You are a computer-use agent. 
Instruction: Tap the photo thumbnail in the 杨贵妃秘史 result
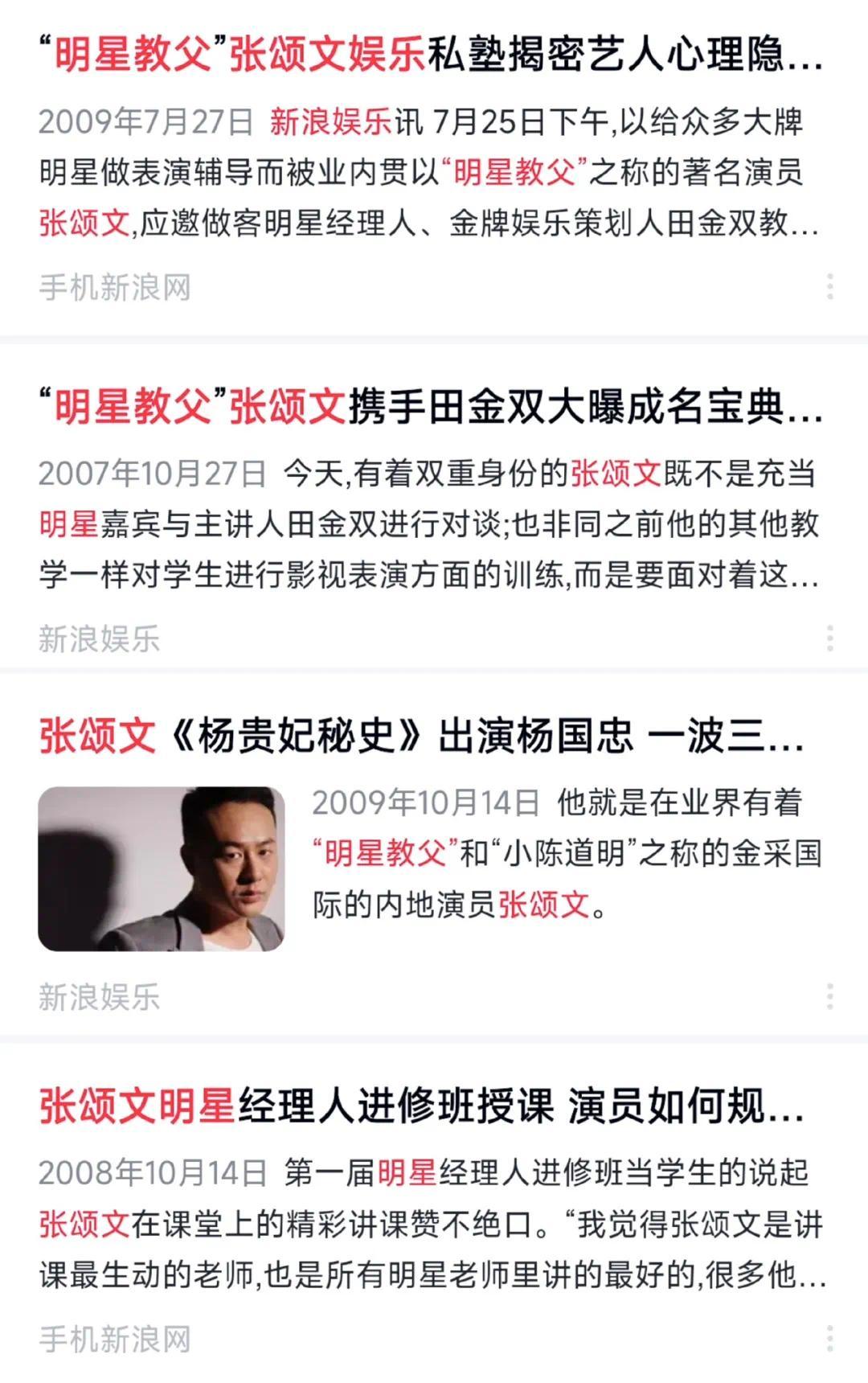(x=161, y=869)
